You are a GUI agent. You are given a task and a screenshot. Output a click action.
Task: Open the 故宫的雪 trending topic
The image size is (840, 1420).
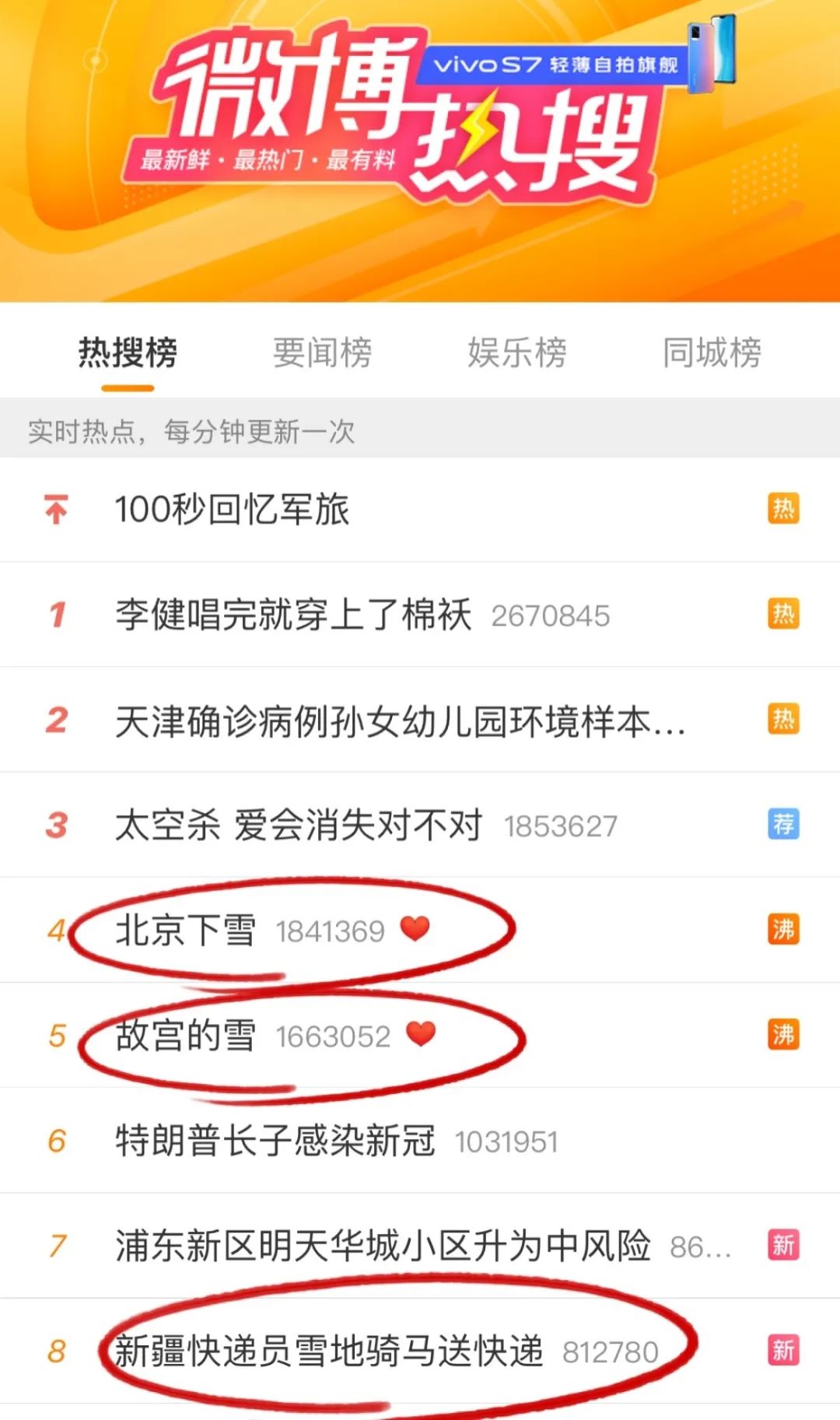(x=420, y=1035)
